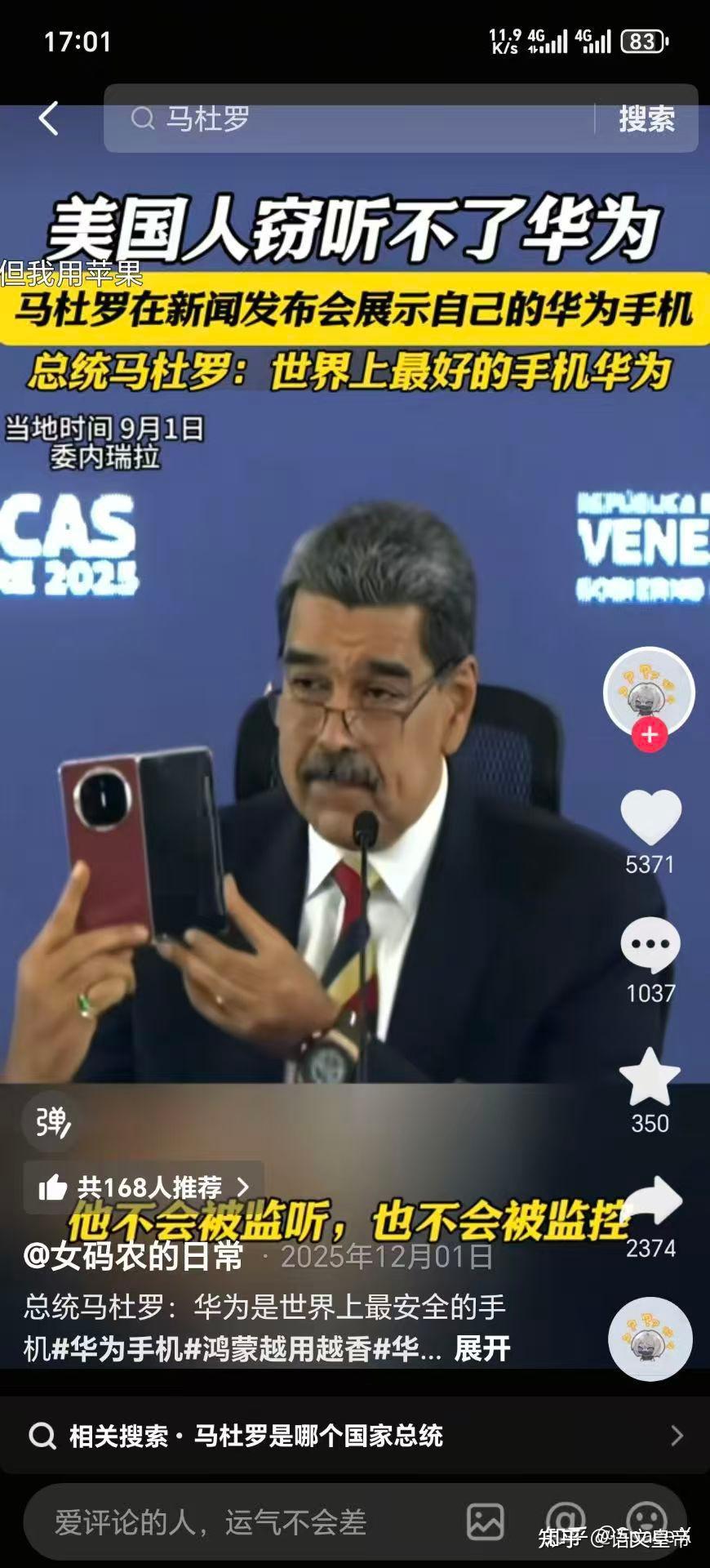Toggle the 弹 danmaku button
Image resolution: width=710 pixels, height=1568 pixels.
[x=51, y=1123]
